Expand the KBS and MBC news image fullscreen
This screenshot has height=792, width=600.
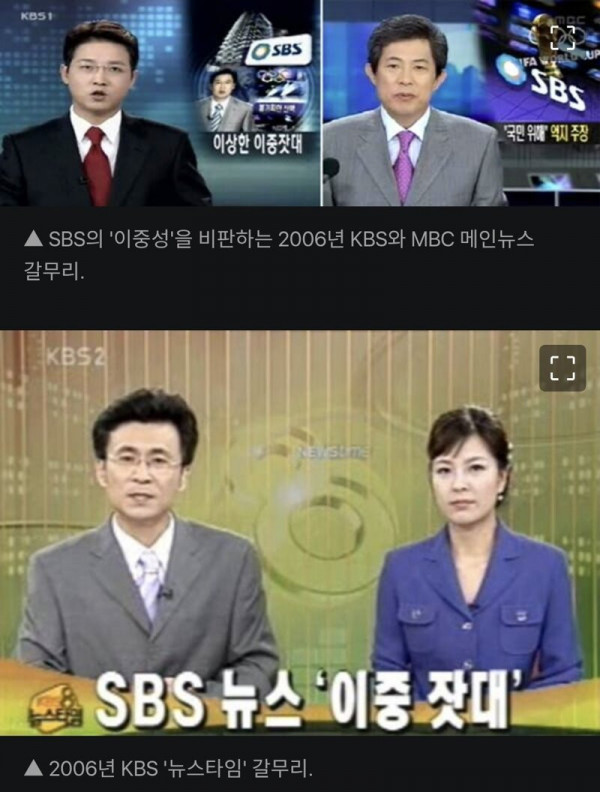pos(563,38)
